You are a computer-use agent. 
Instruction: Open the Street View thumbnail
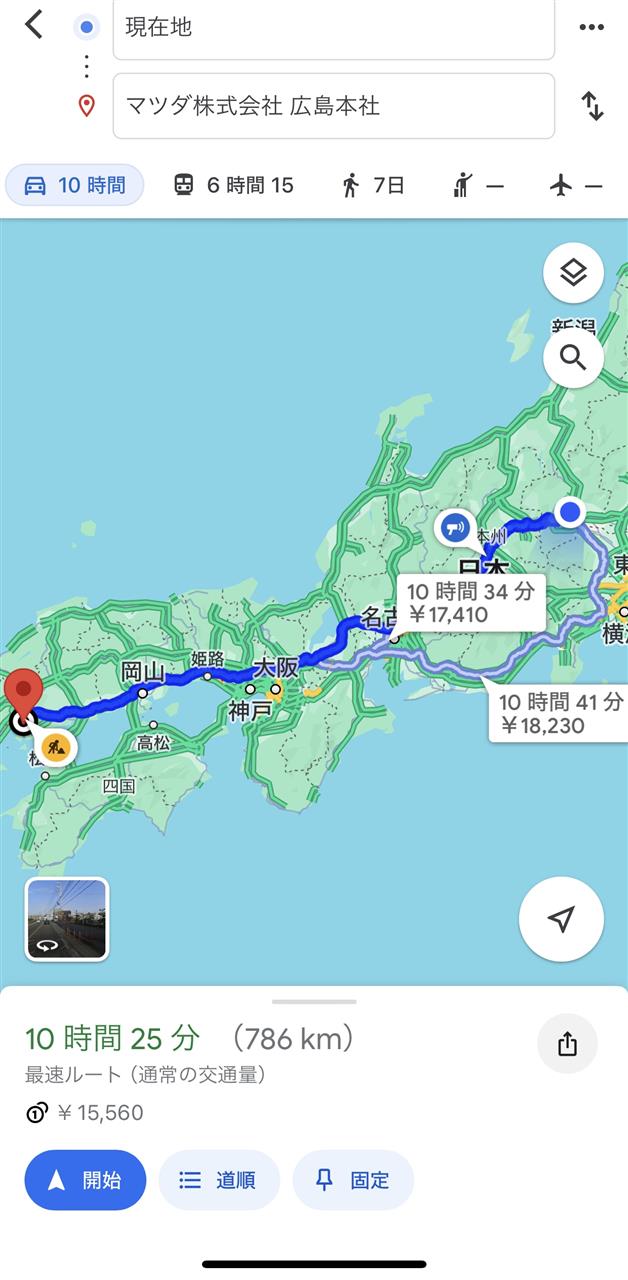pyautogui.click(x=67, y=919)
